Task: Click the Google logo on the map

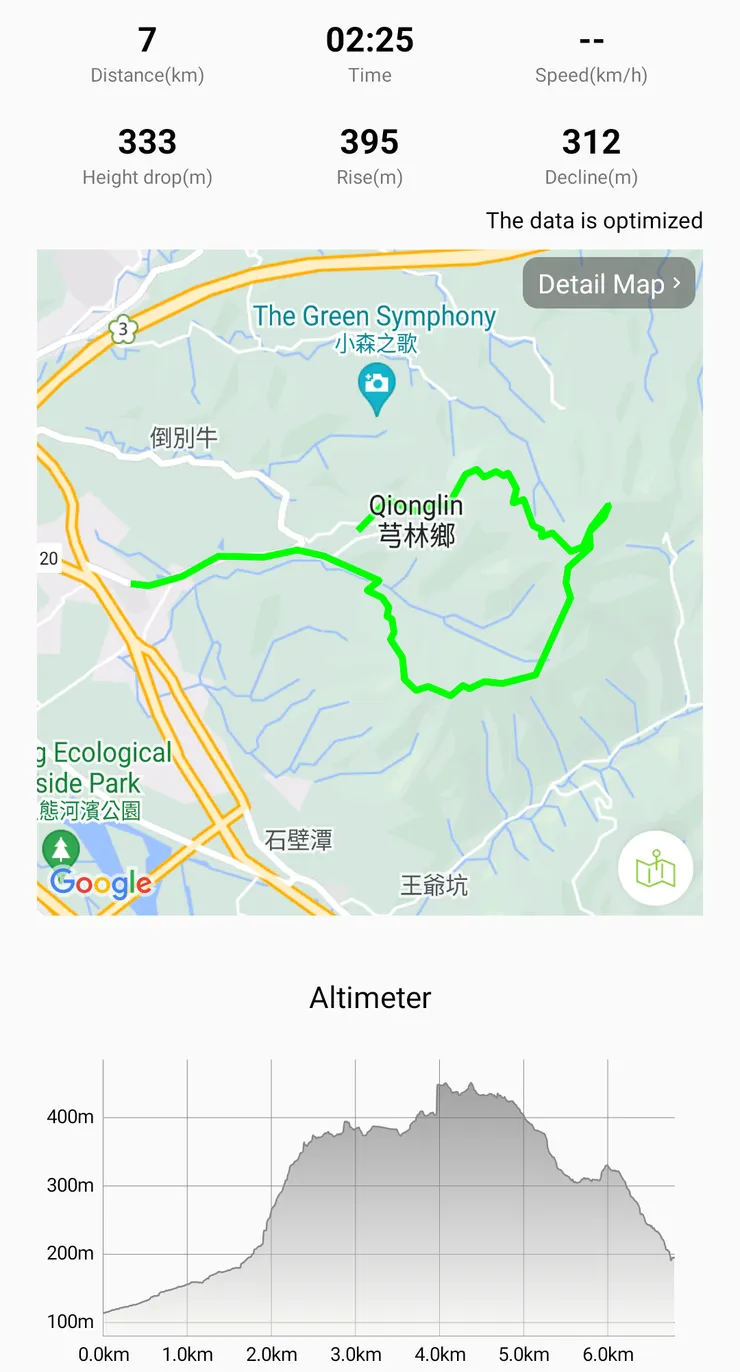Action: [101, 884]
